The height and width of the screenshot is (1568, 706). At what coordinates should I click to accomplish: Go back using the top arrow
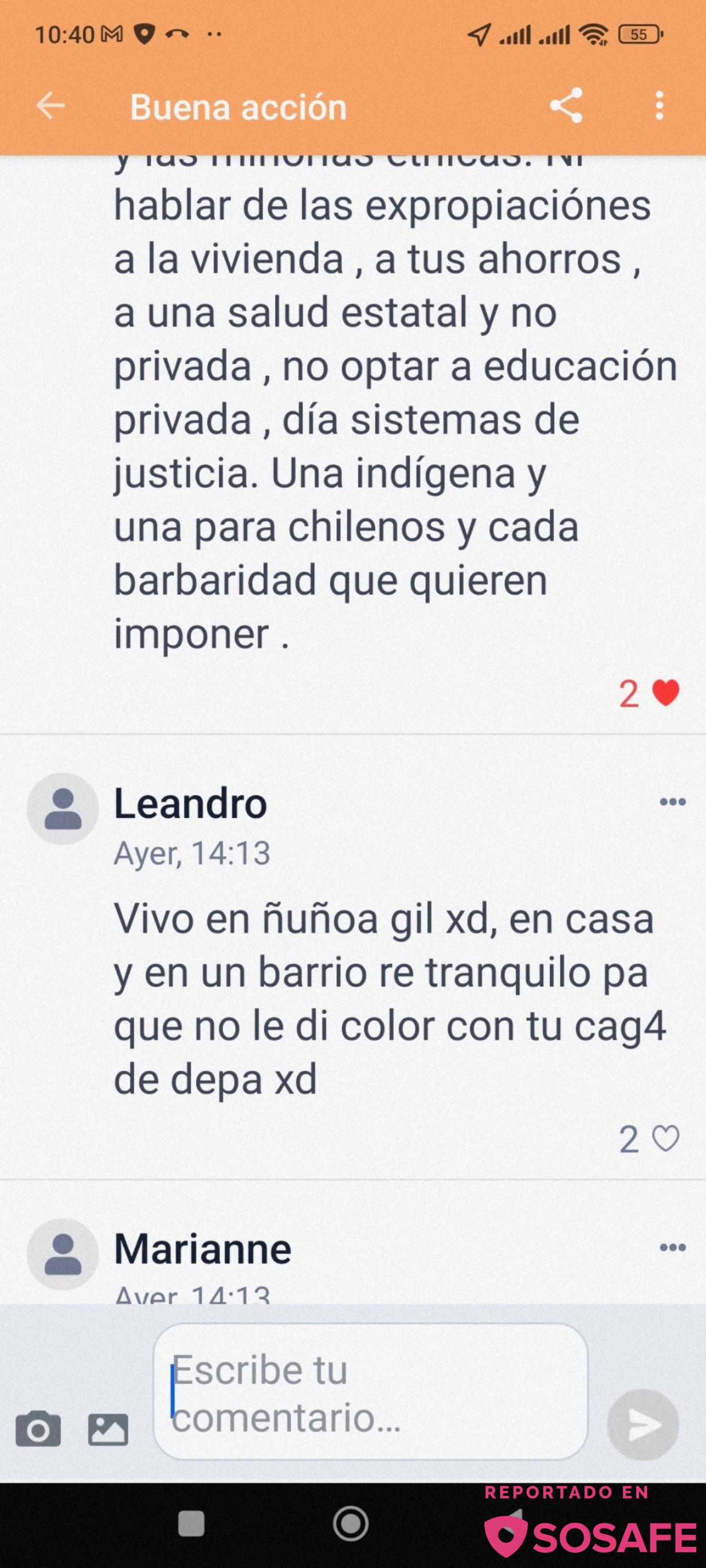pyautogui.click(x=50, y=106)
